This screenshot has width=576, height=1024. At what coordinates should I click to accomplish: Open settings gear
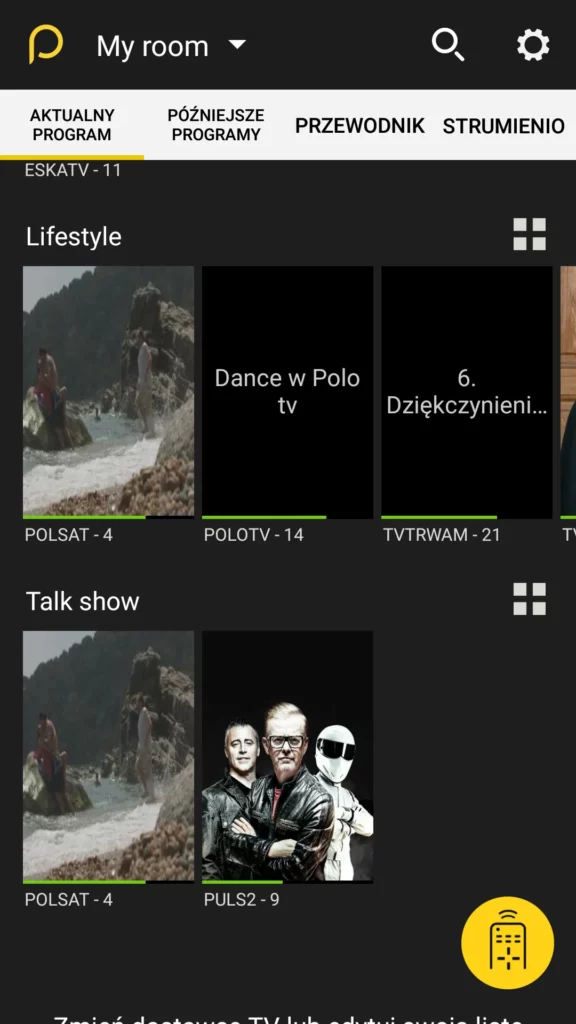[x=533, y=46]
